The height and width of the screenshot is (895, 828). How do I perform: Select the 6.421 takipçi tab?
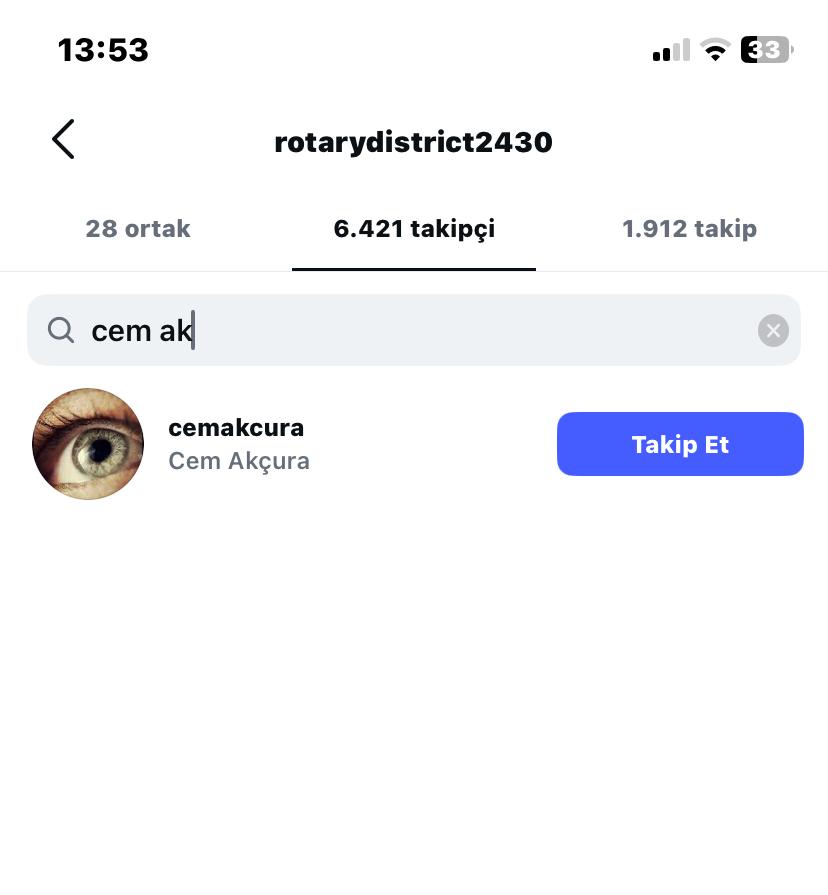click(x=414, y=229)
